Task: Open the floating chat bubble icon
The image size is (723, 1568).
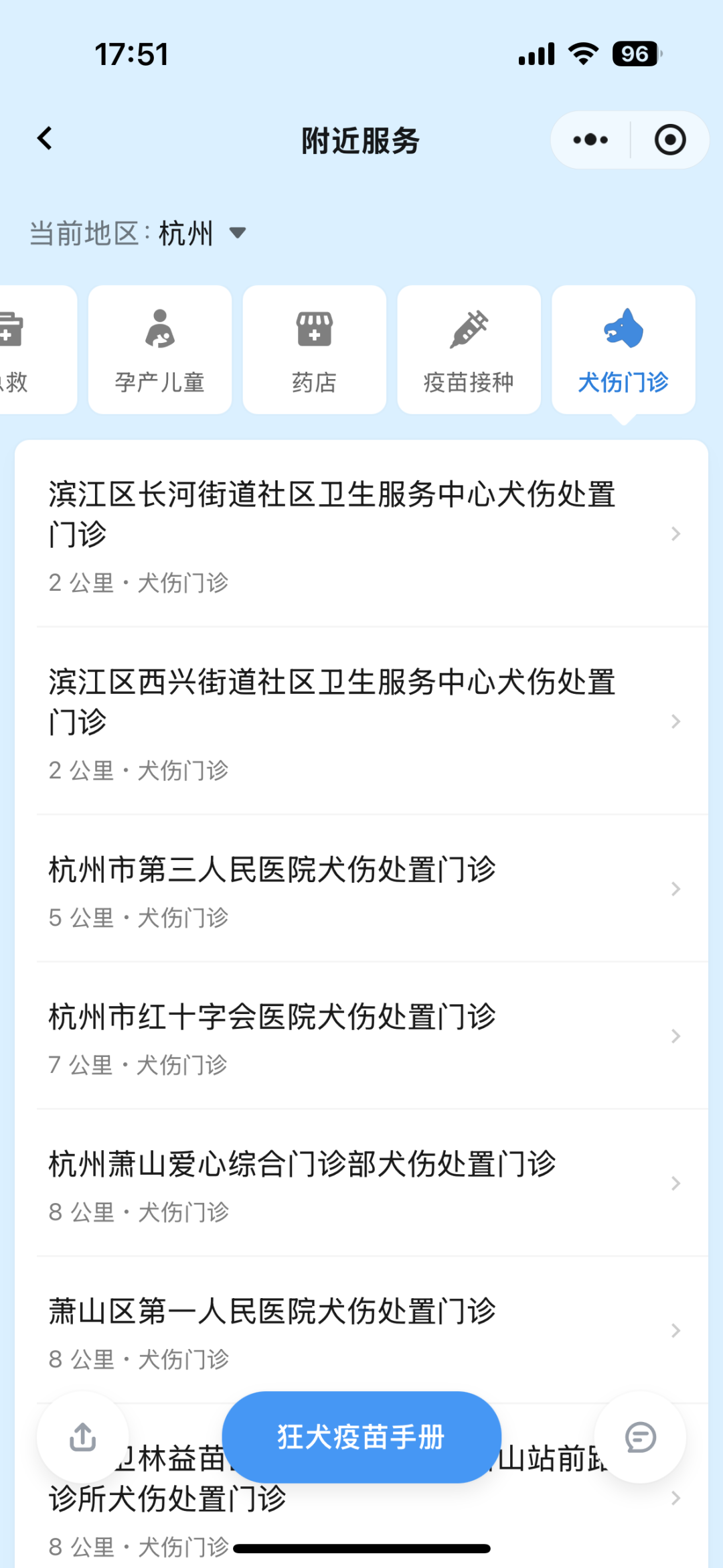Action: (640, 1437)
